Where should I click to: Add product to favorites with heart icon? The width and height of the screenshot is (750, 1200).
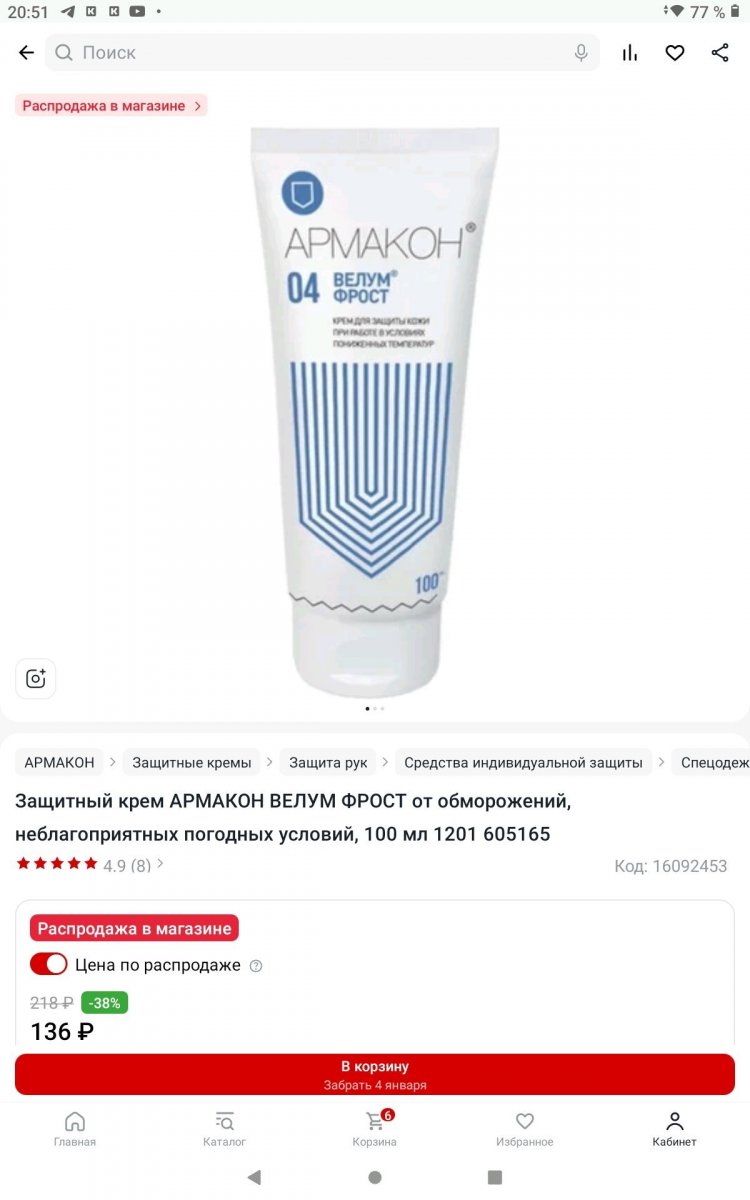(675, 53)
